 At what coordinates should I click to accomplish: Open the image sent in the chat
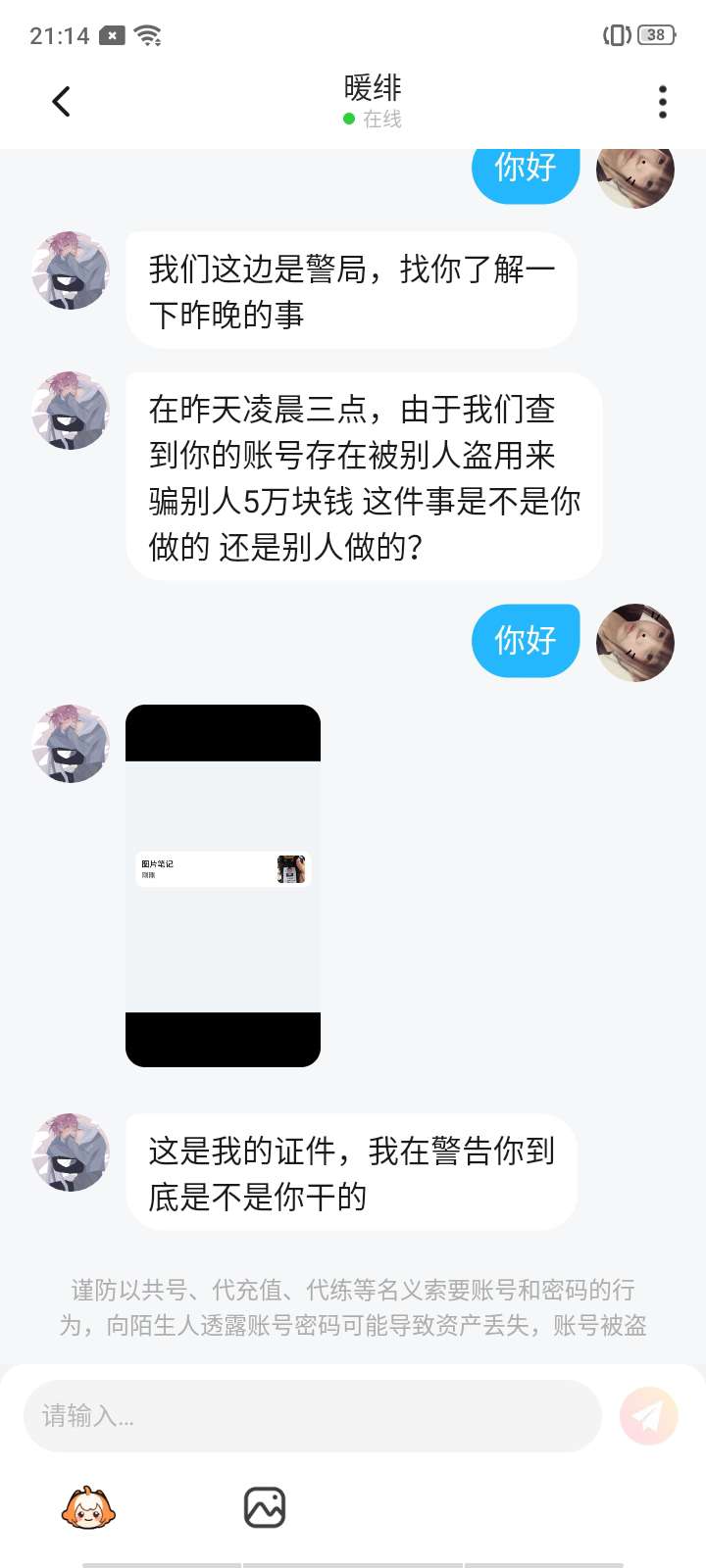224,885
